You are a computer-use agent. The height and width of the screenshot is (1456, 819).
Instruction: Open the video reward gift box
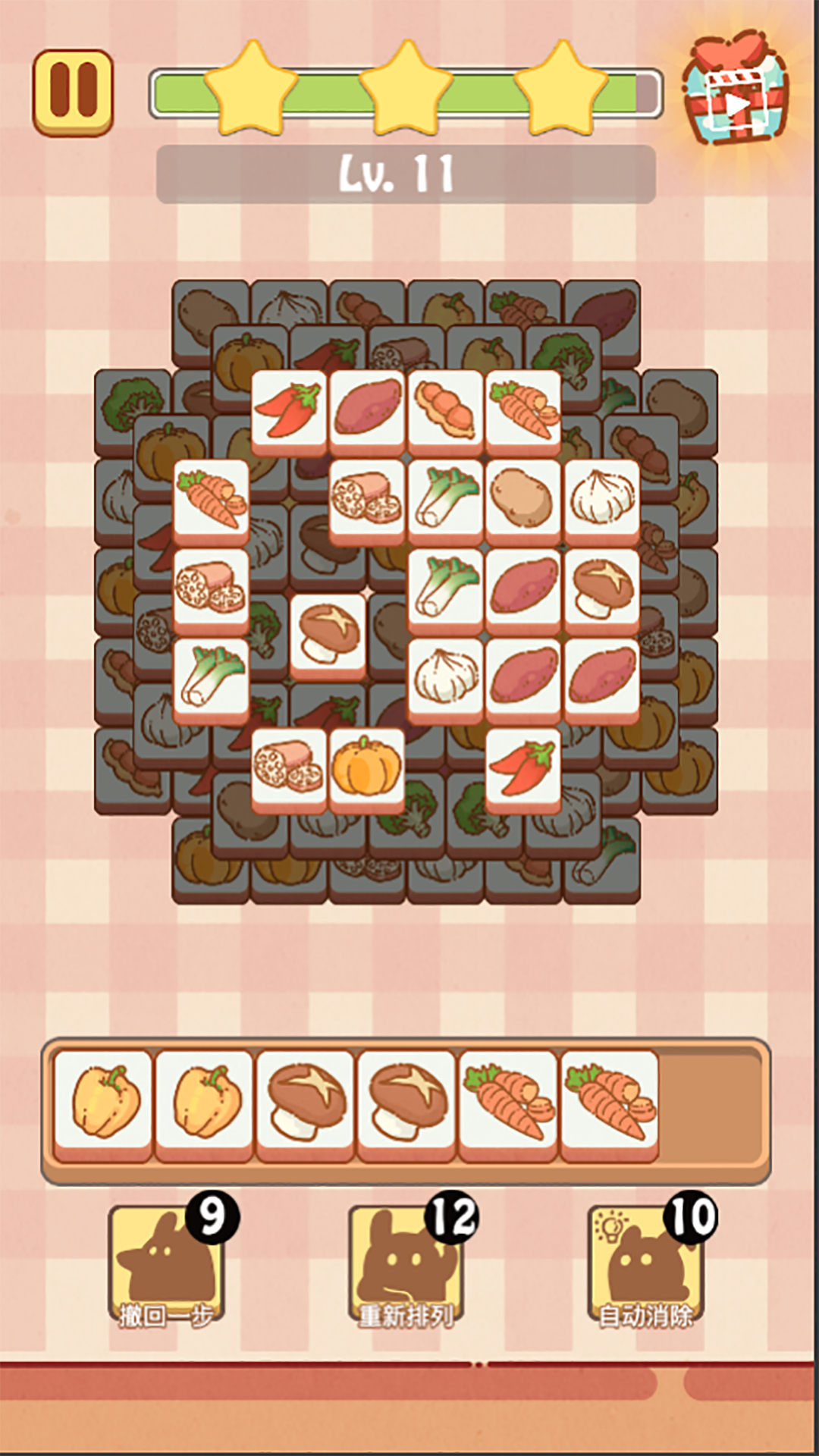click(736, 91)
